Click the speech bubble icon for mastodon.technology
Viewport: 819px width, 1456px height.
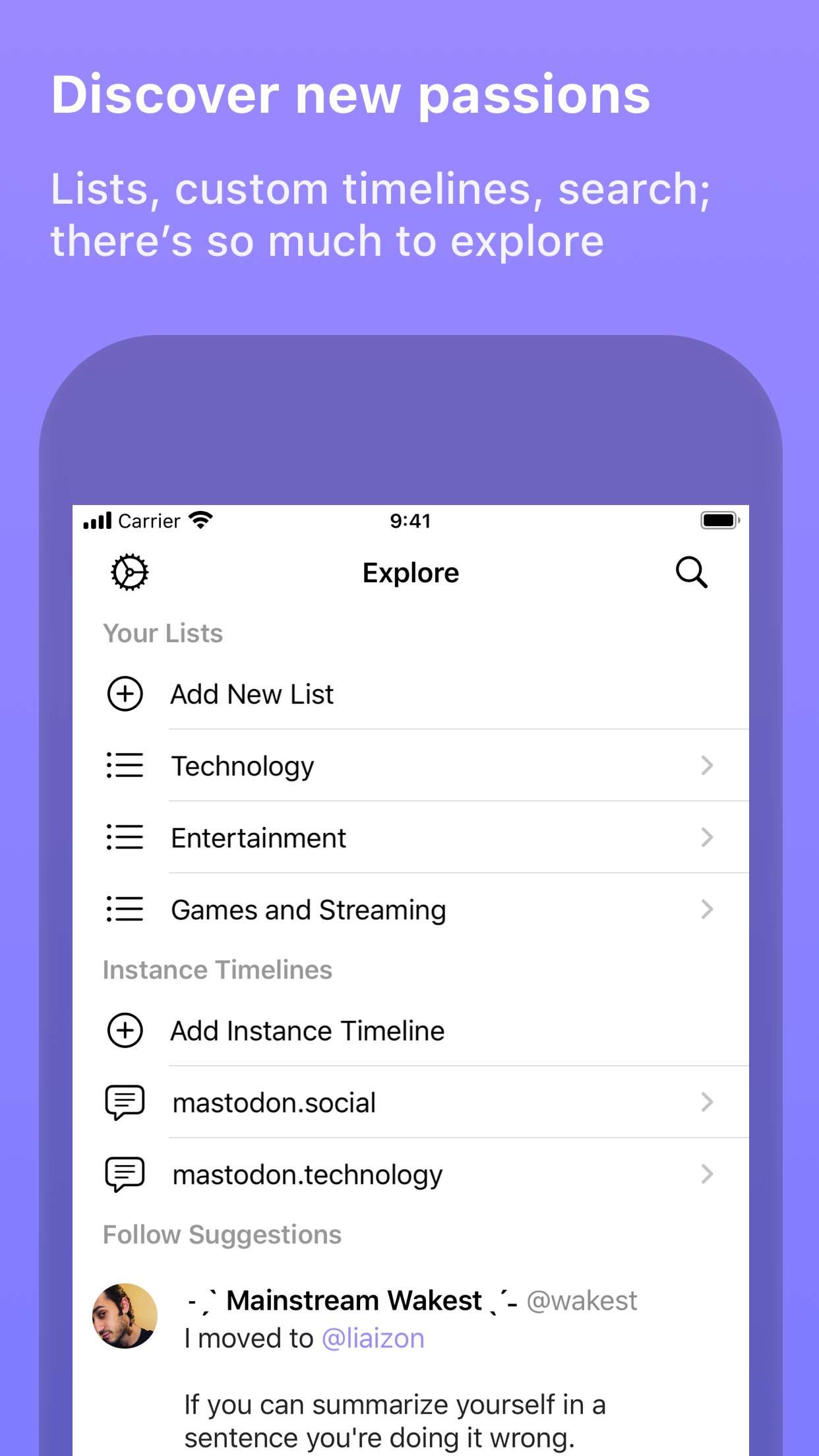pos(125,1174)
